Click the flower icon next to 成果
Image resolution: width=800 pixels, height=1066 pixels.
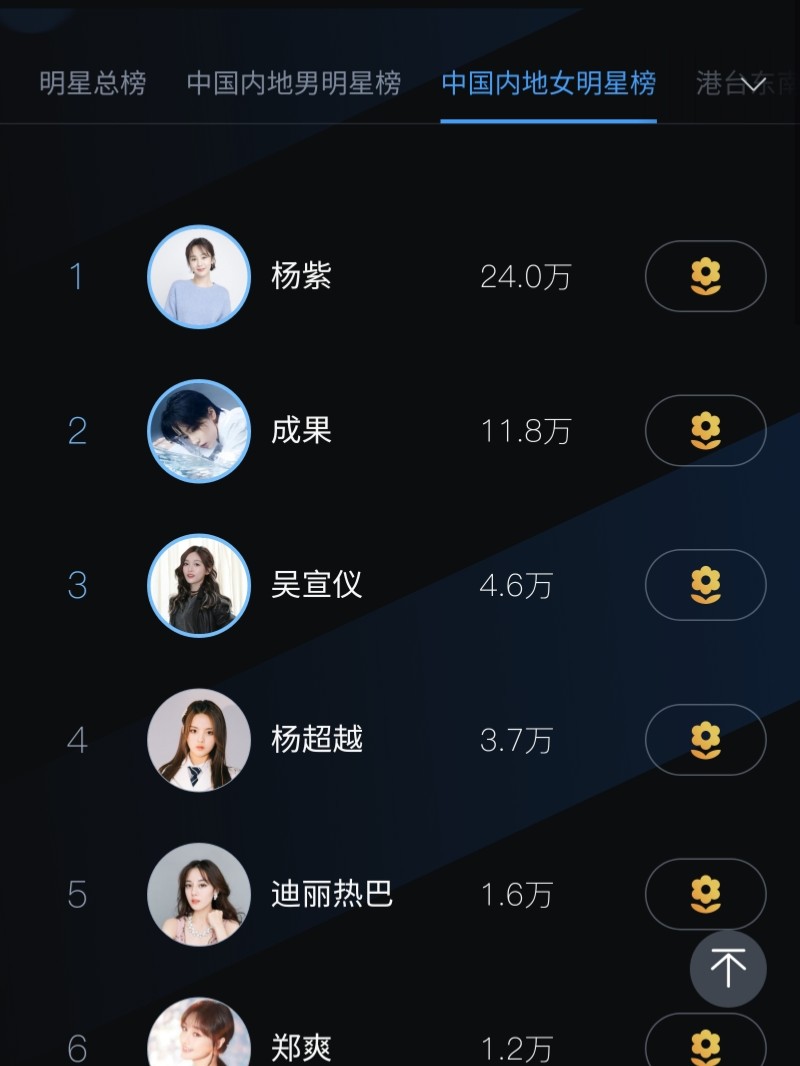pos(706,431)
